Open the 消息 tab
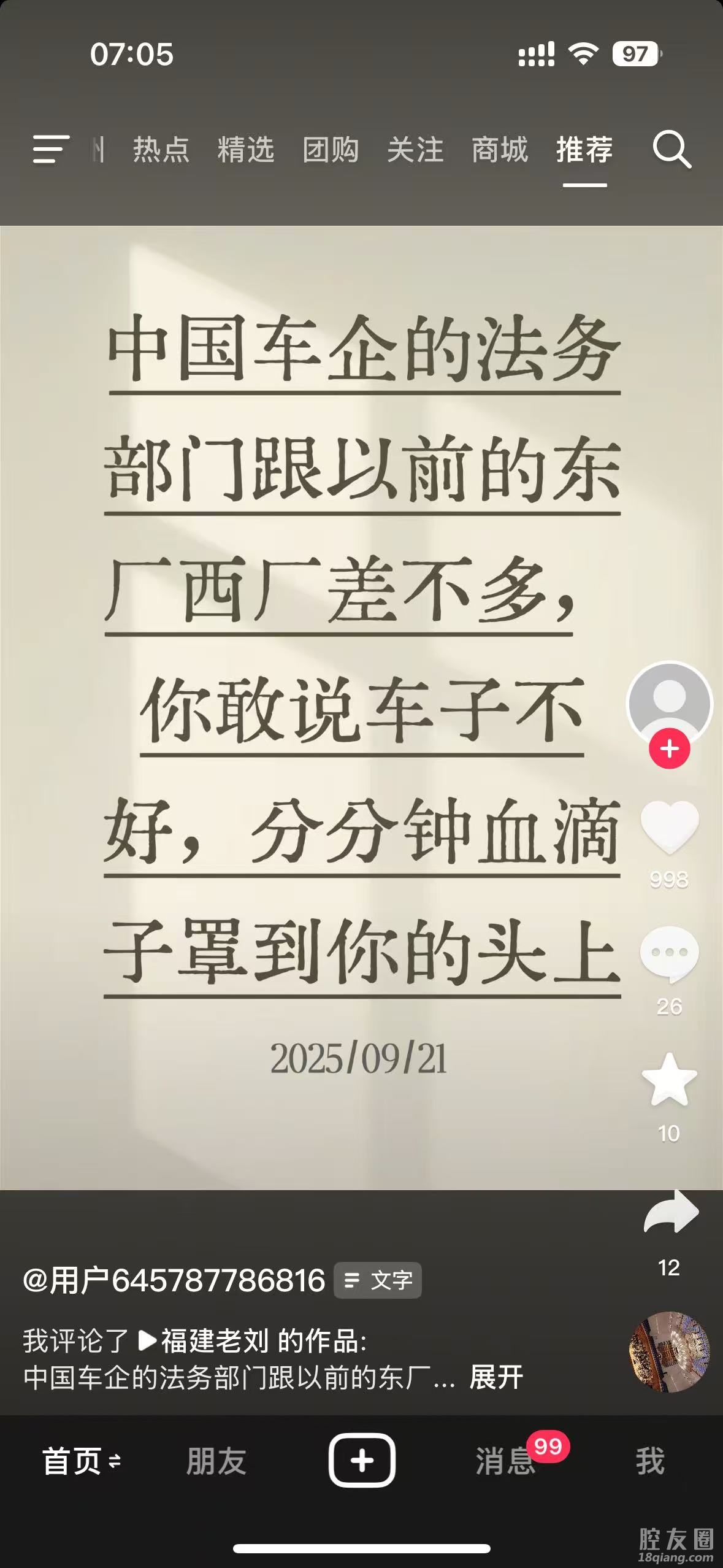This screenshot has width=723, height=1568. pos(505,1461)
